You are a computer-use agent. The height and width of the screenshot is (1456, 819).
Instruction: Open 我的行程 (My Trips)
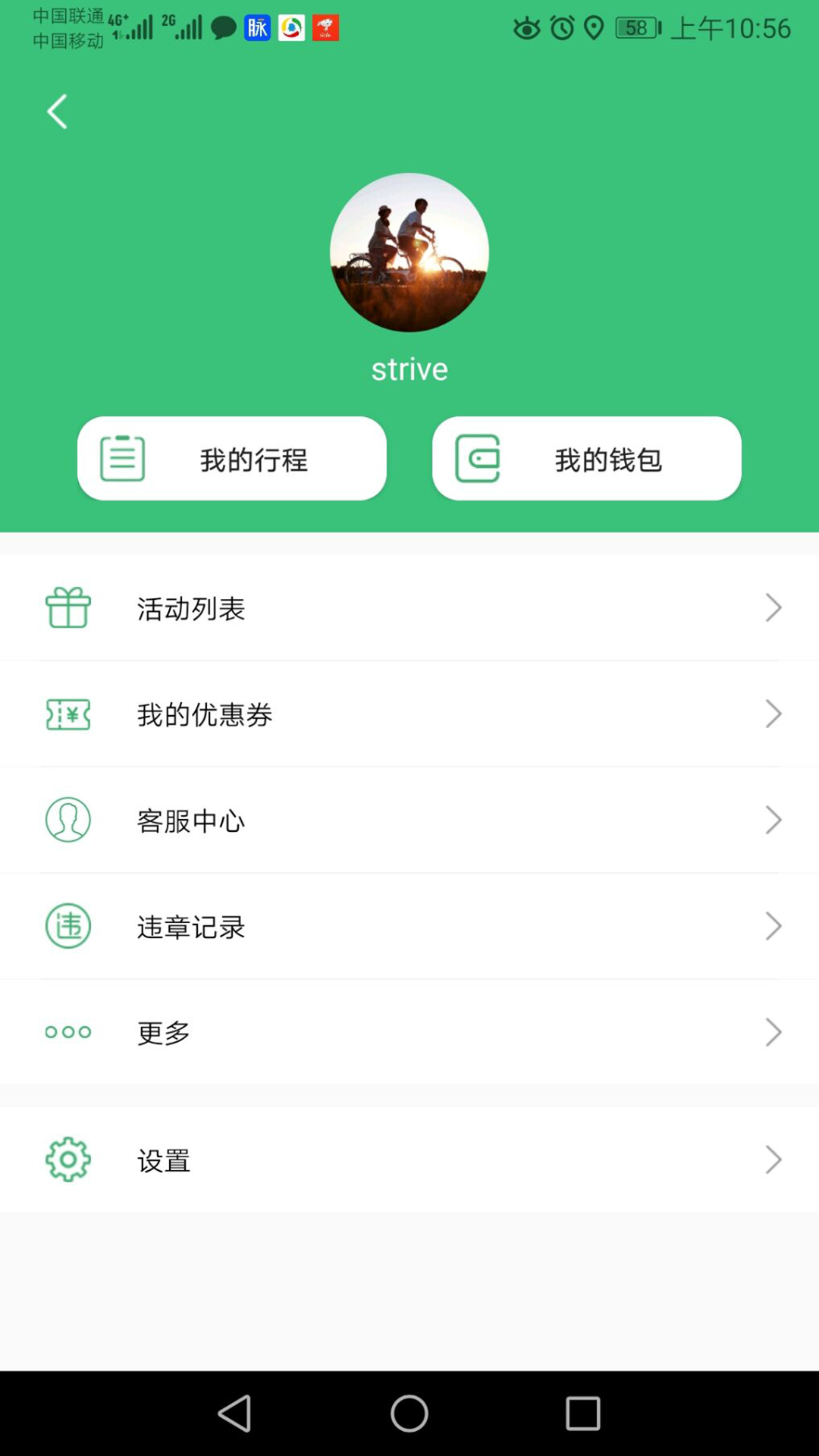[x=232, y=459]
